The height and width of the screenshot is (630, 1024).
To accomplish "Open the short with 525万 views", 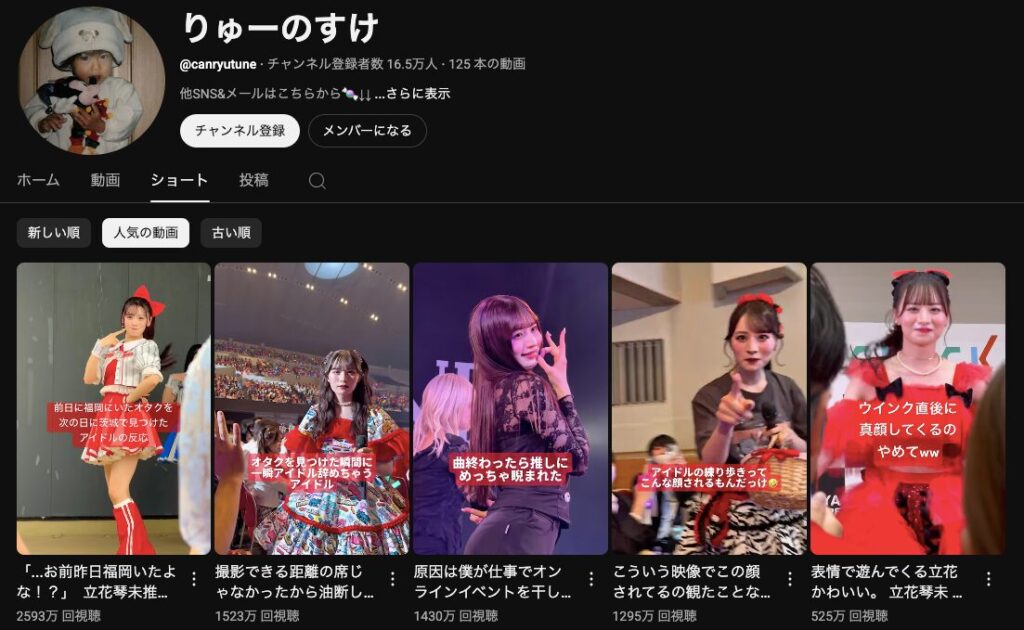I will tap(907, 408).
